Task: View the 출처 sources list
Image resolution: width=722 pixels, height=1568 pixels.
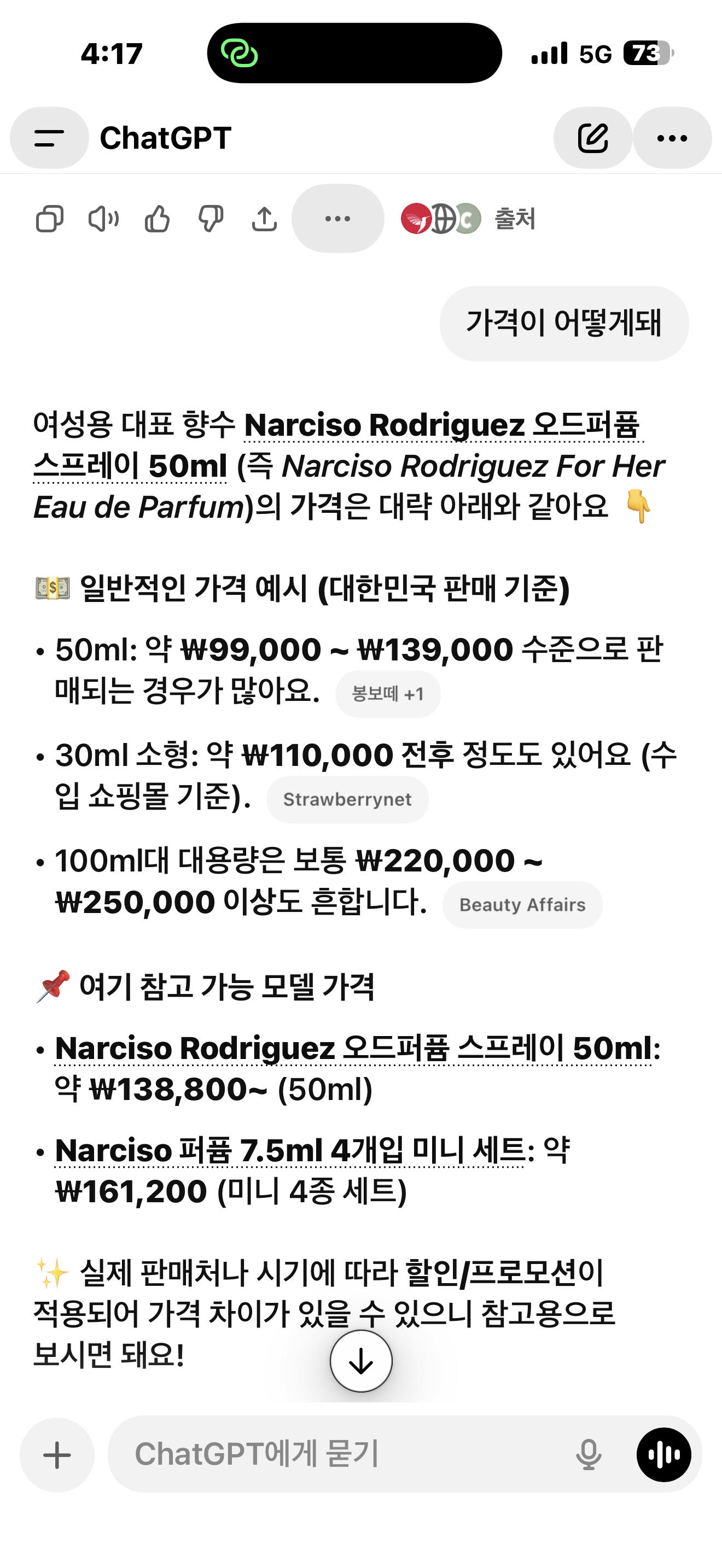Action: 469,219
